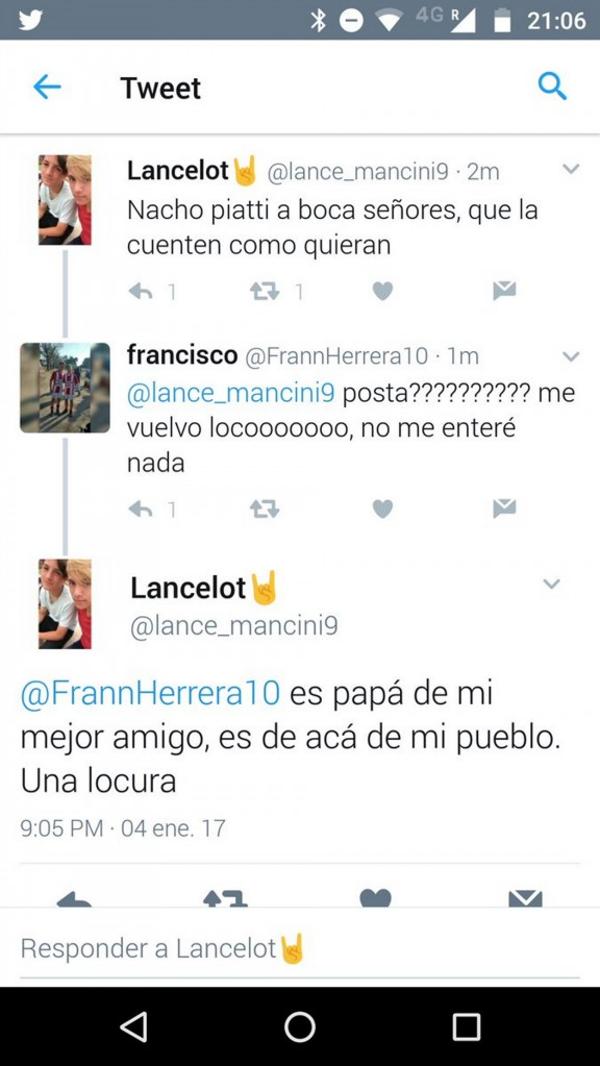Send Lancelot's Nacho piatti tweet by message
Screen dimensions: 600x1066
pos(504,291)
